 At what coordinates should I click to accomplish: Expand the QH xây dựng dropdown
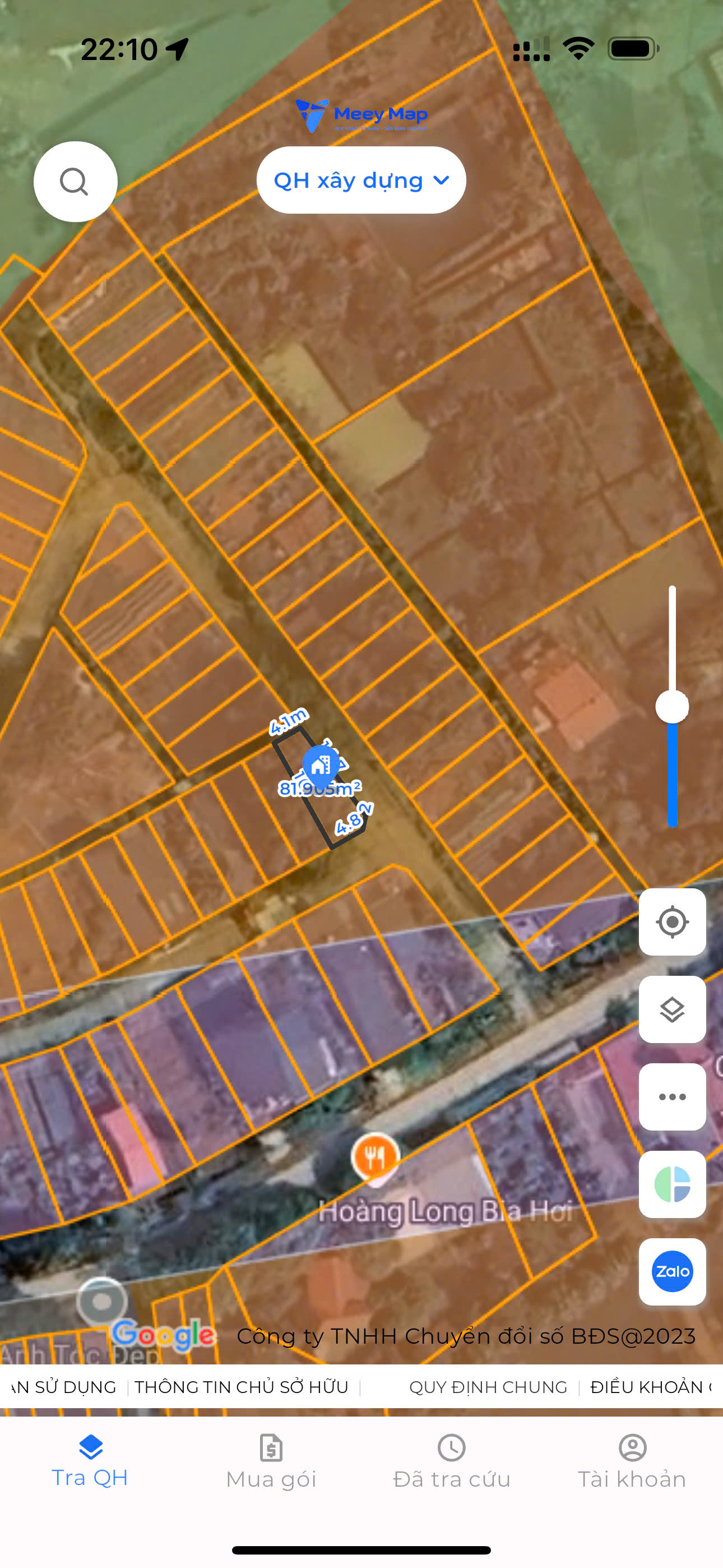click(361, 180)
